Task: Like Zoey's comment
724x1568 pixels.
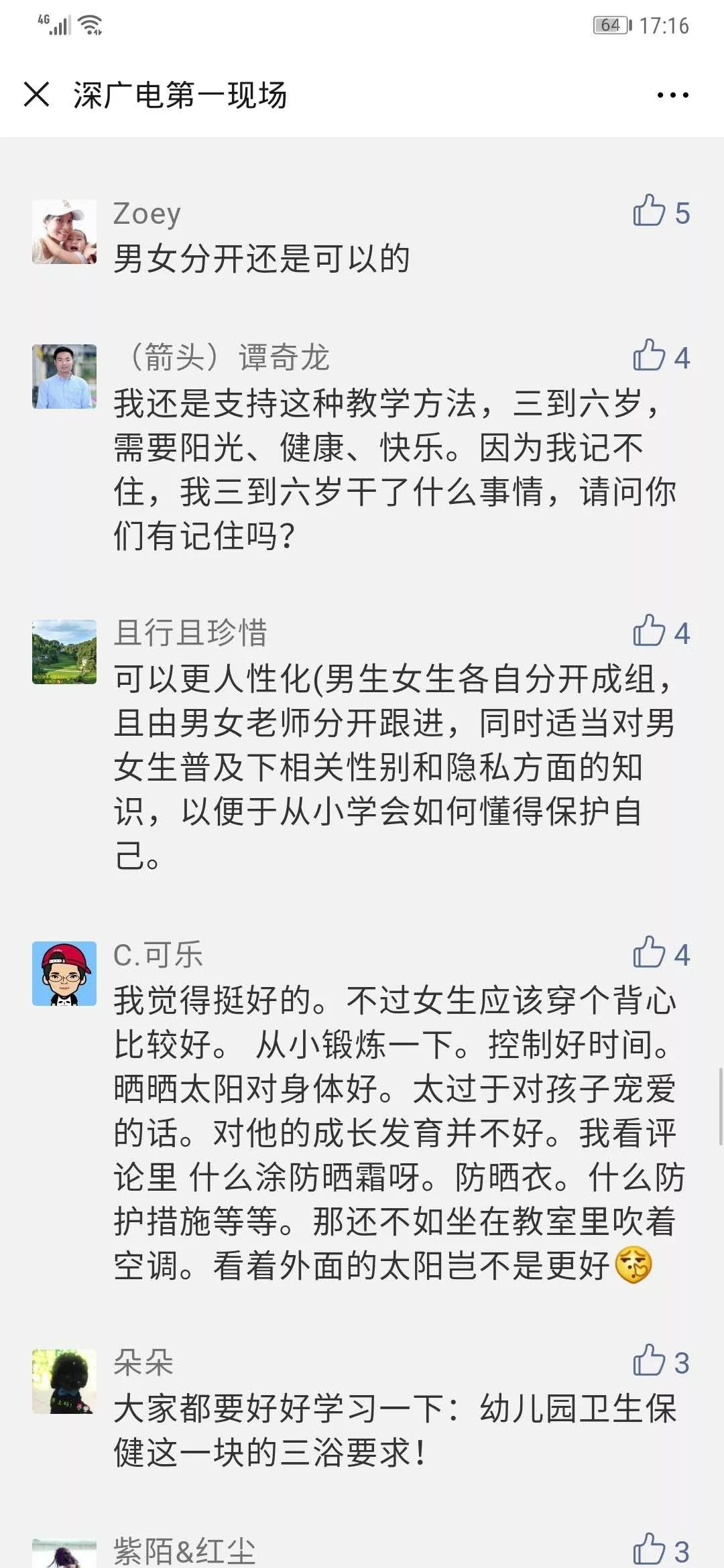Action: 649,211
